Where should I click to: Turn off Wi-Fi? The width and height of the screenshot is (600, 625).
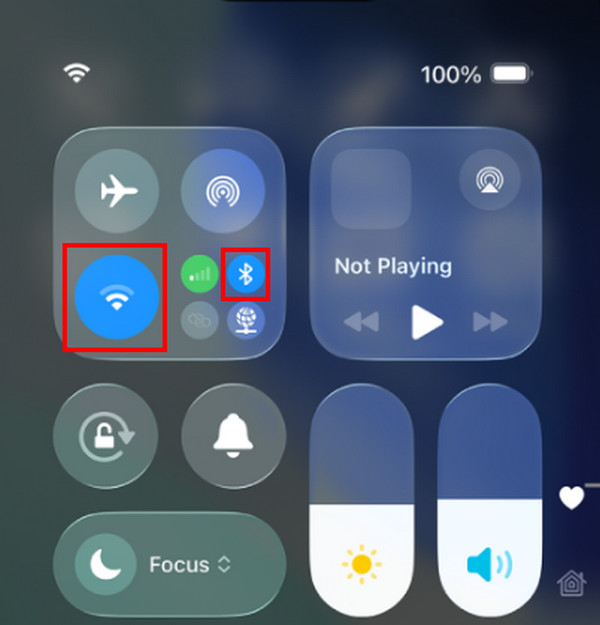pos(116,297)
